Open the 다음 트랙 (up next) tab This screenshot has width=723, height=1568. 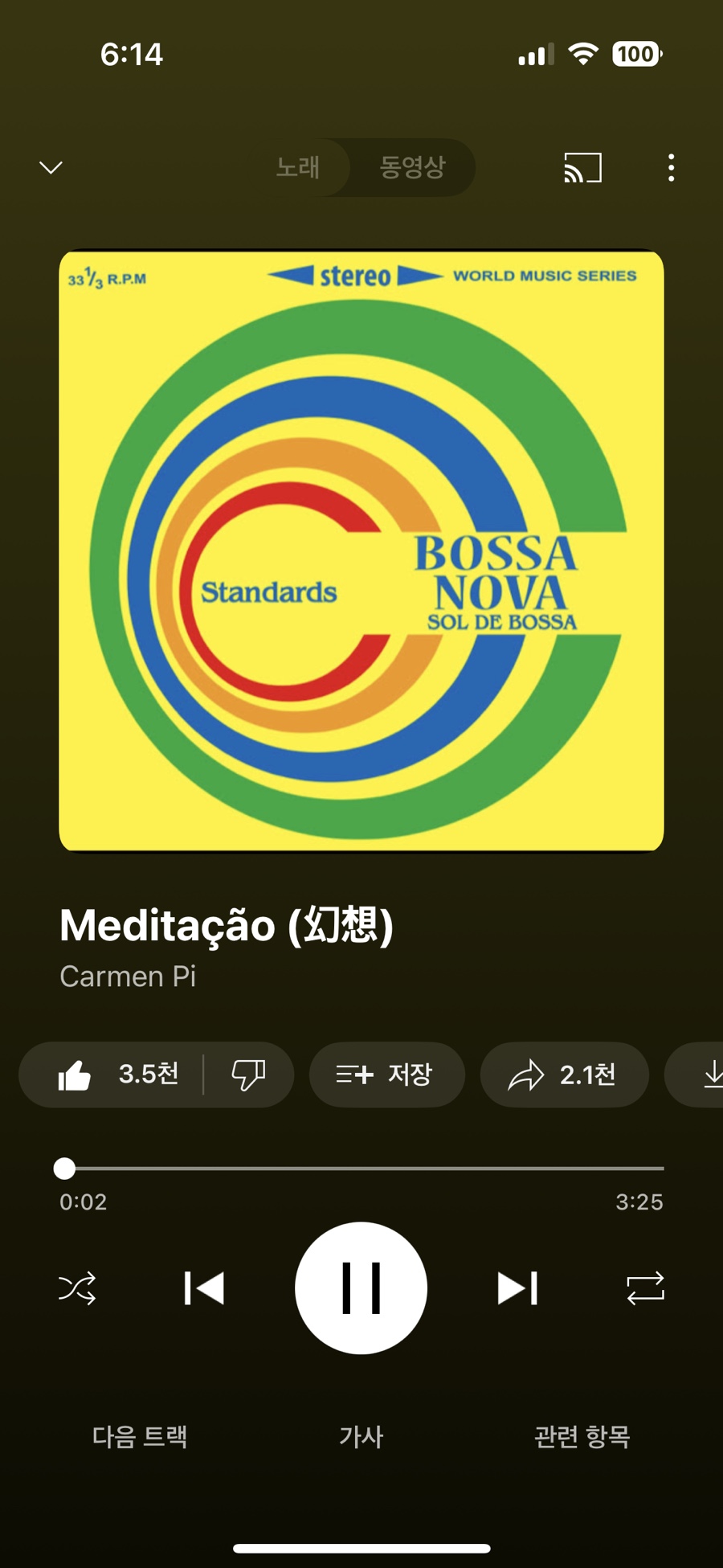click(140, 1436)
